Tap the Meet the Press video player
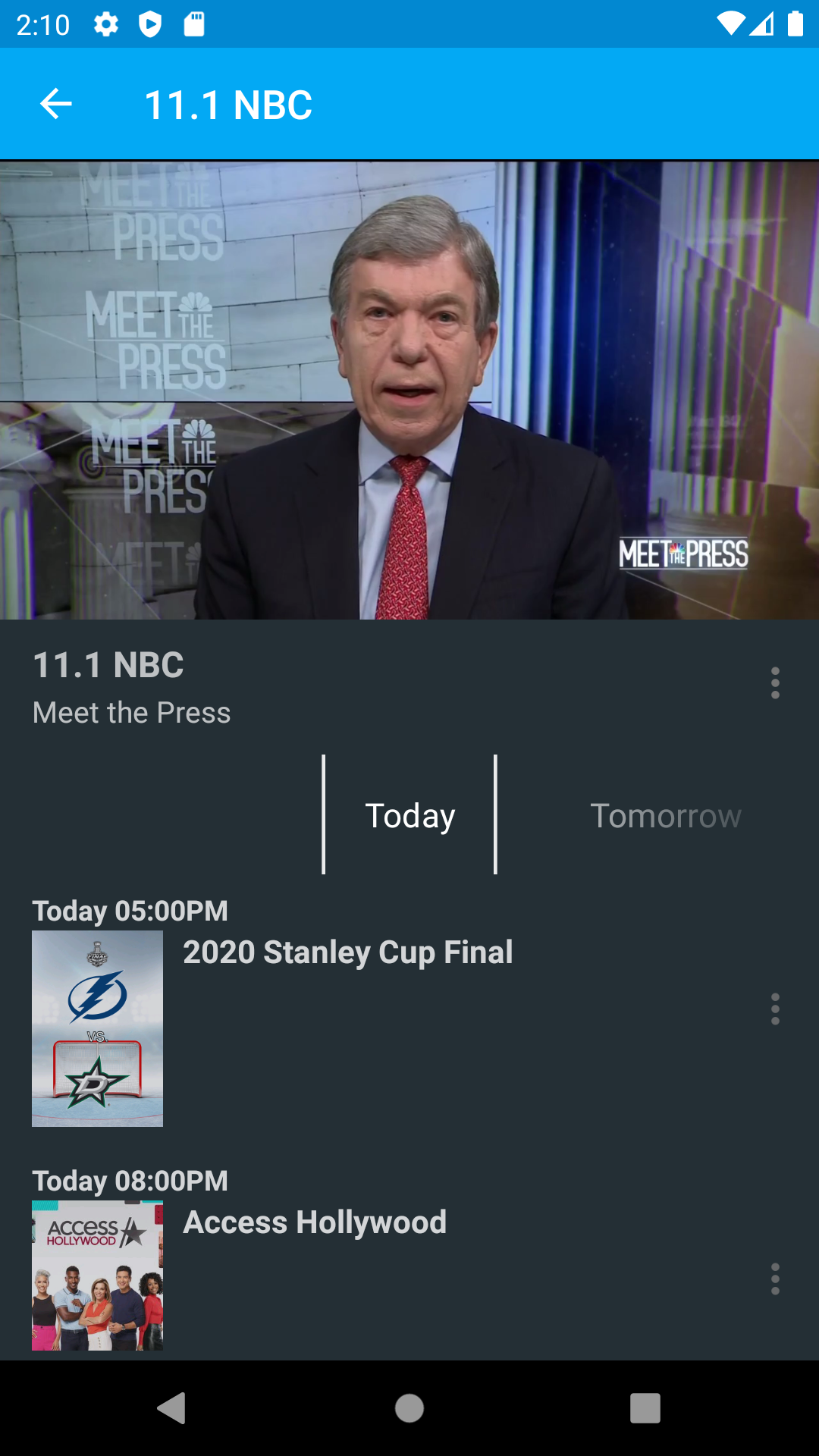The height and width of the screenshot is (1456, 819). 409,390
